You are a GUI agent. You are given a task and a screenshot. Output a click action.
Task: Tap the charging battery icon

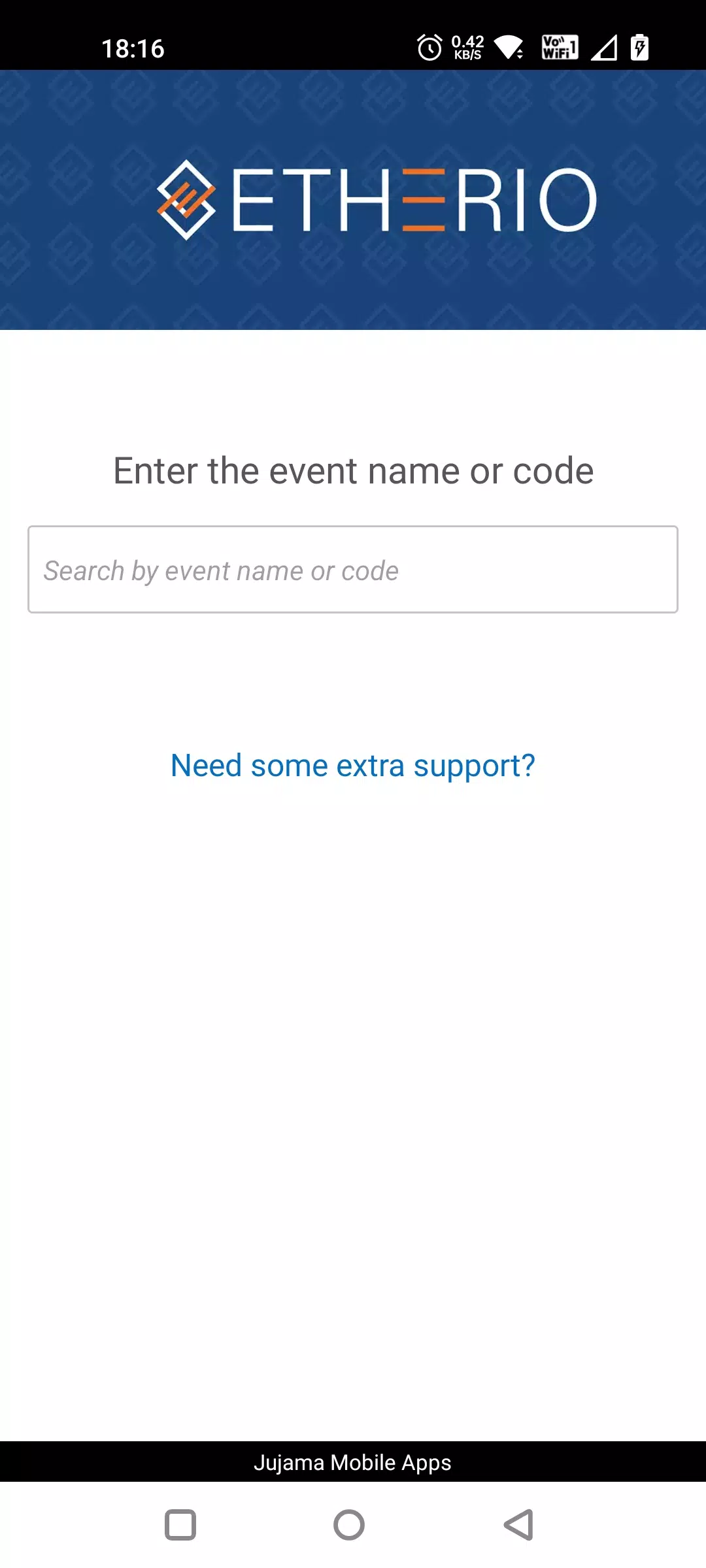[639, 47]
